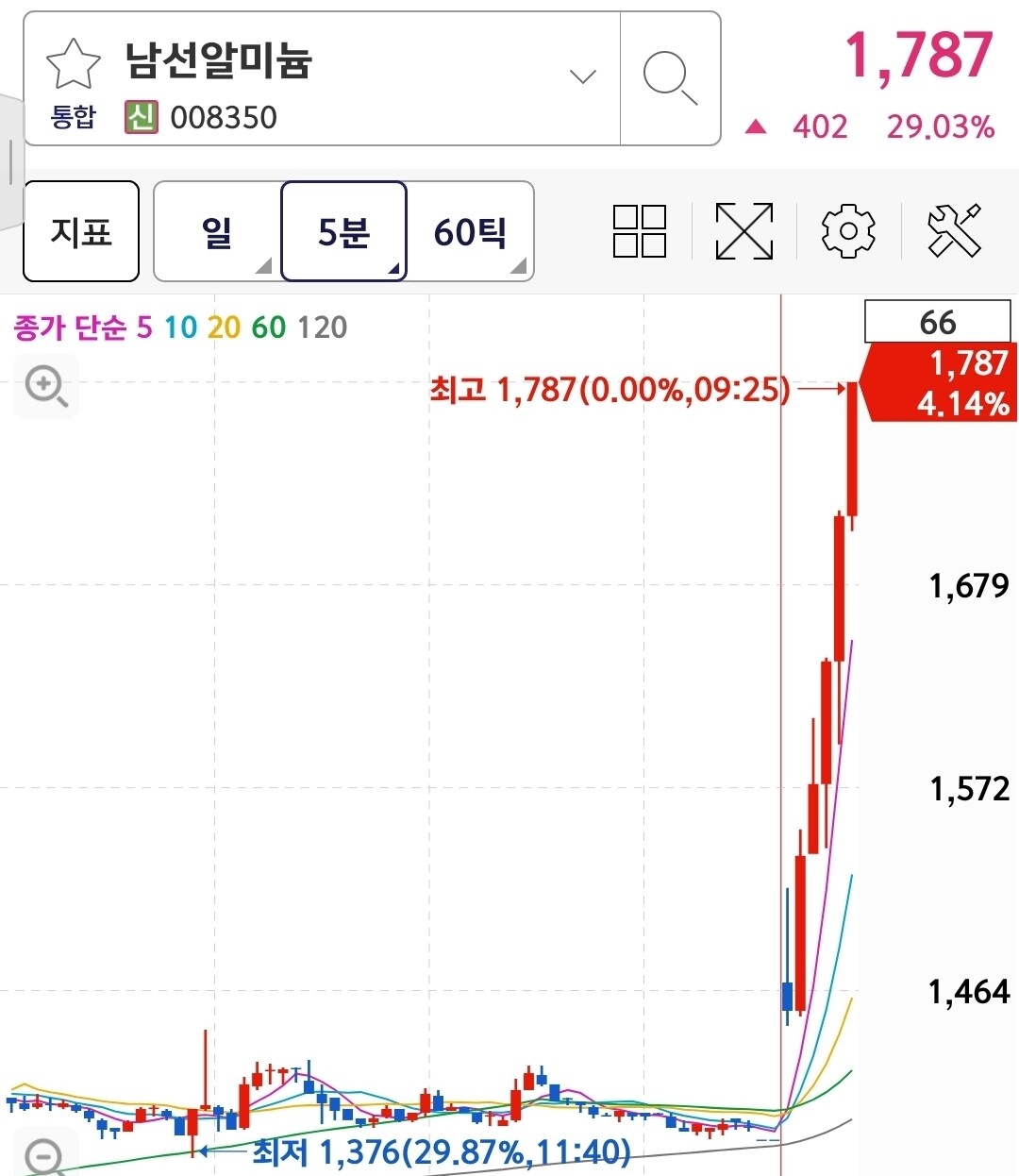
Task: Open the chart grid layout icon
Action: click(640, 231)
